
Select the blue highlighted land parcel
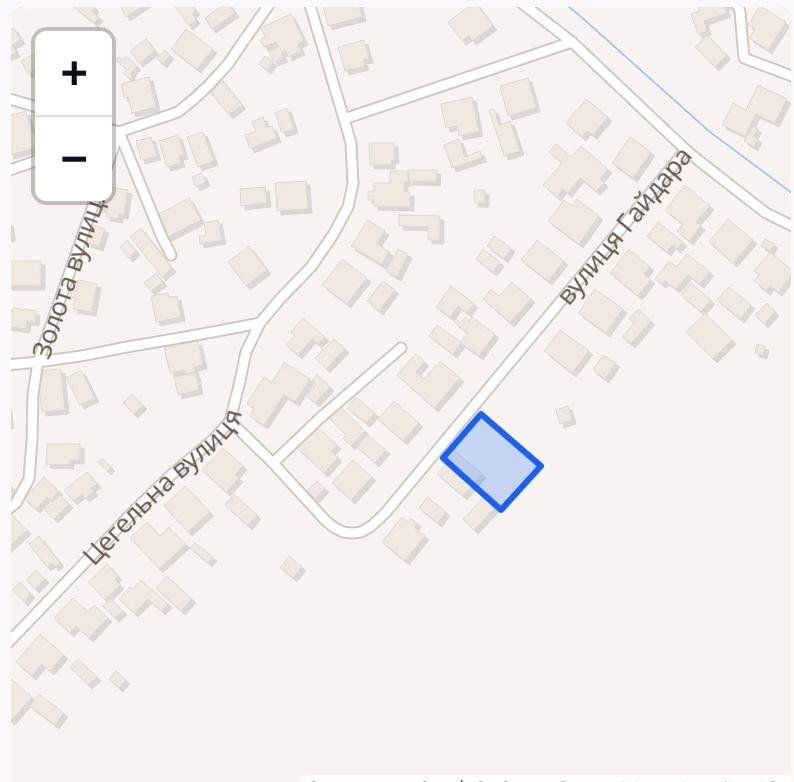tap(492, 462)
